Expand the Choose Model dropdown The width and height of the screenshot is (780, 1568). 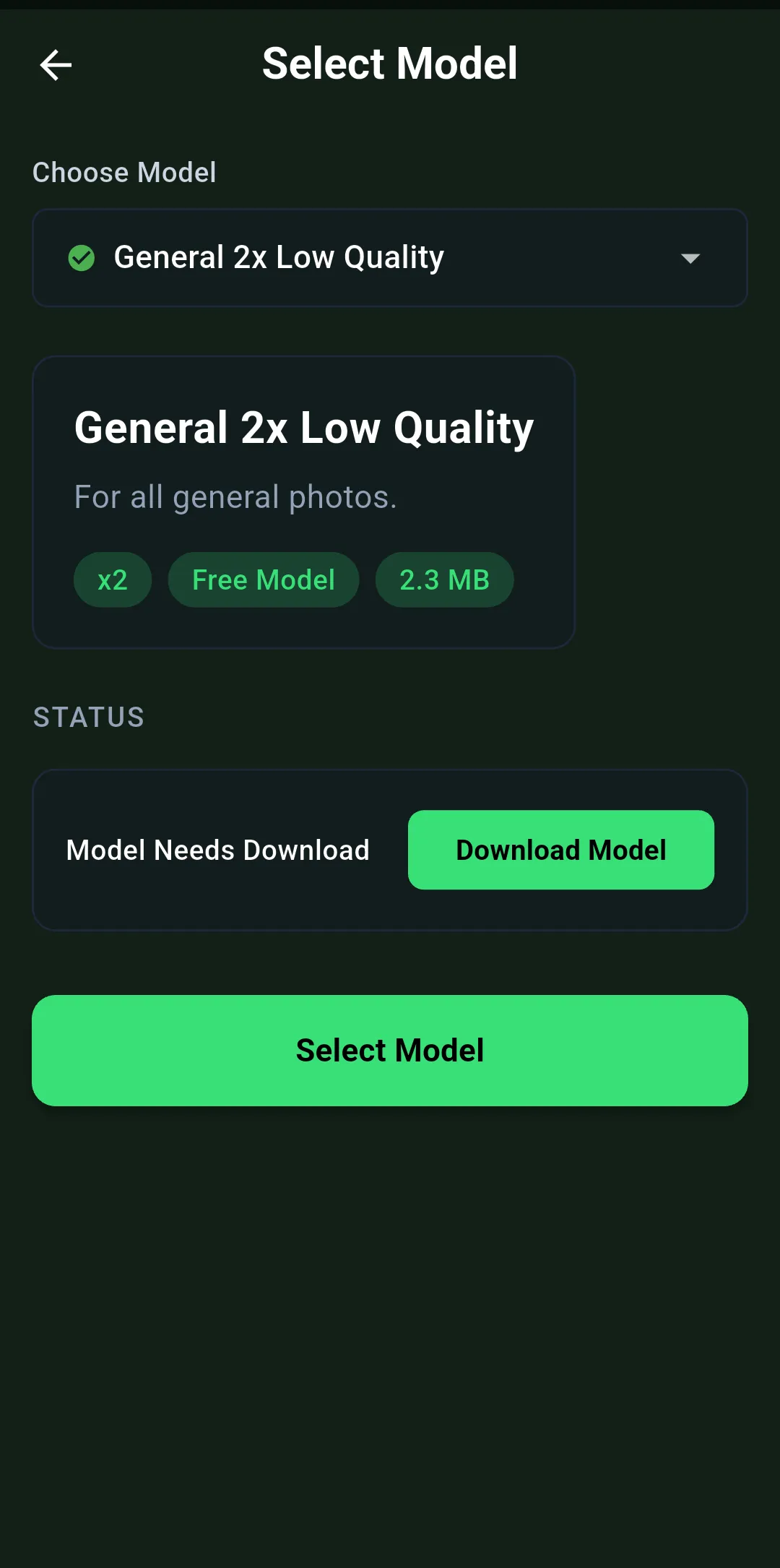point(390,258)
